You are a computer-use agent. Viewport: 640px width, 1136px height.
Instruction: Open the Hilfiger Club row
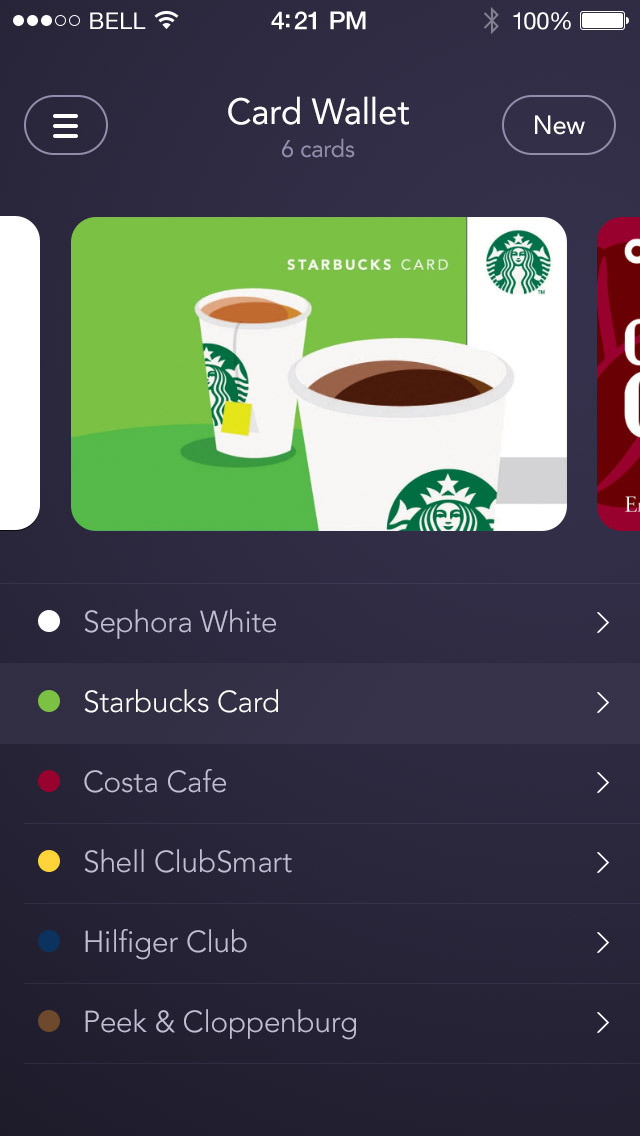click(x=320, y=943)
